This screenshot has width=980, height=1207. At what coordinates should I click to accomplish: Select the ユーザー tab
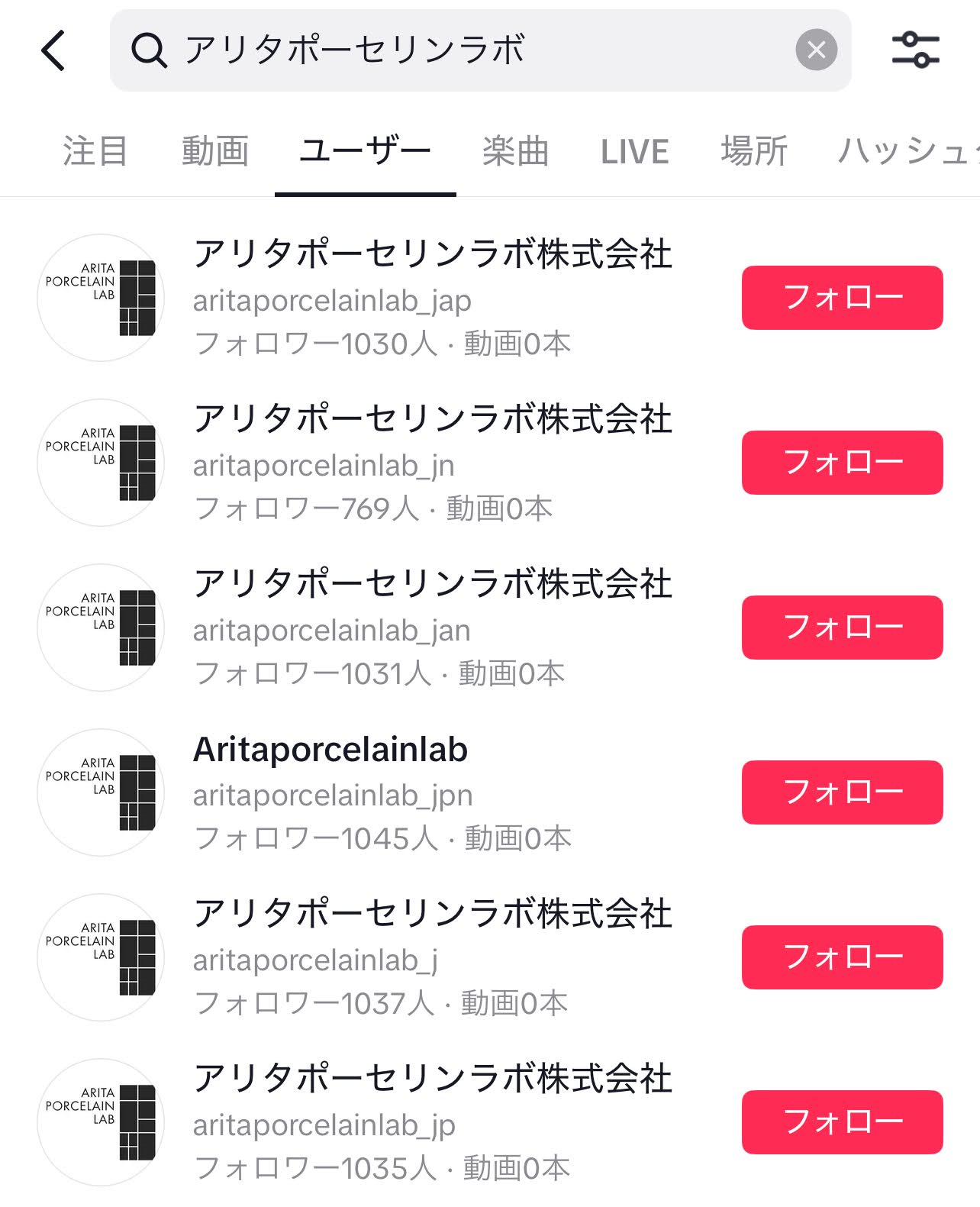pos(365,151)
